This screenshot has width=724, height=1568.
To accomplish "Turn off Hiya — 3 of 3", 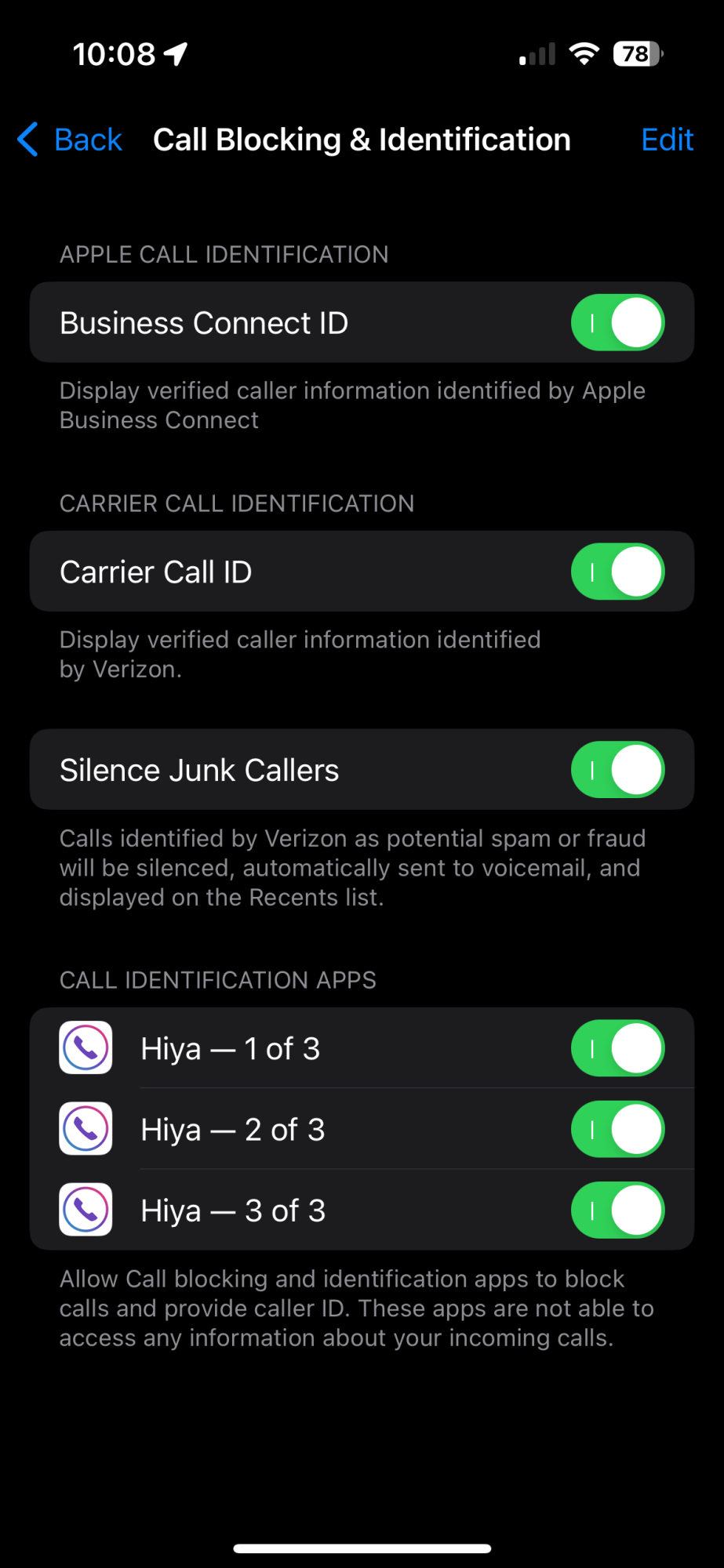I will pyautogui.click(x=617, y=1210).
